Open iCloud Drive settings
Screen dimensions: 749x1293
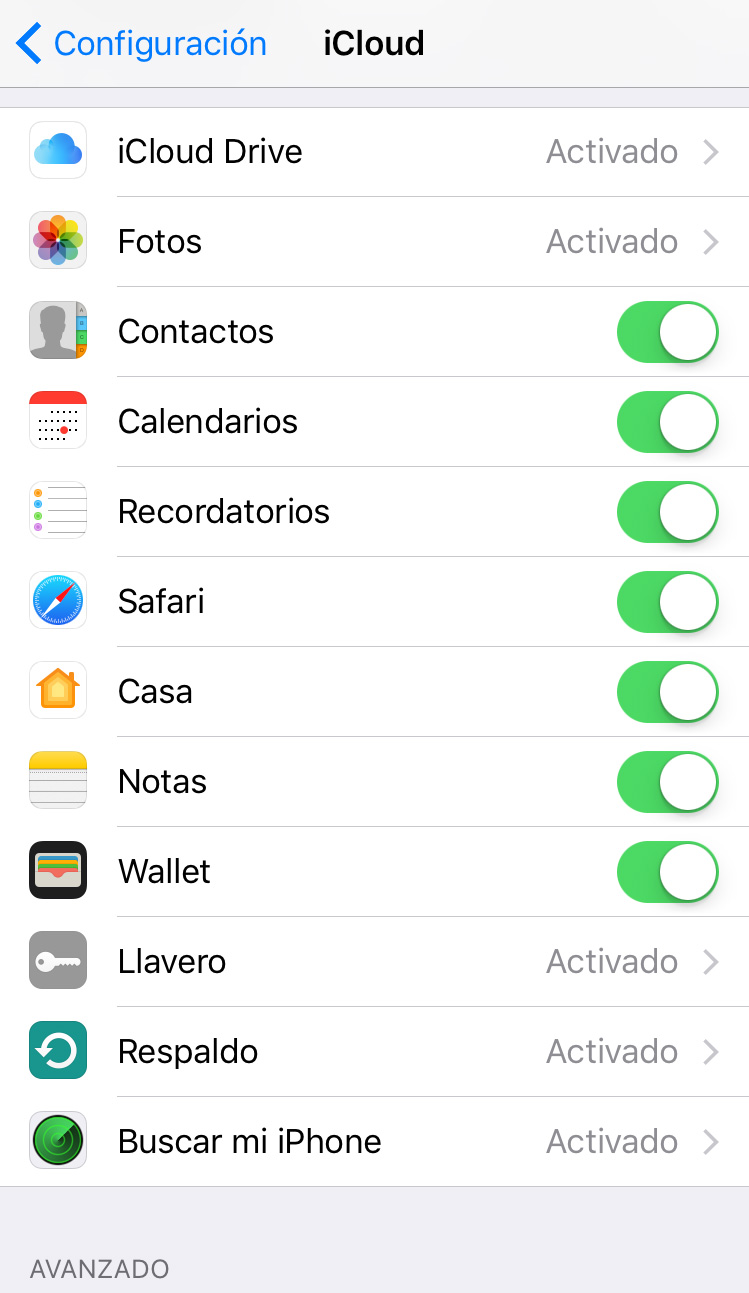click(x=374, y=152)
